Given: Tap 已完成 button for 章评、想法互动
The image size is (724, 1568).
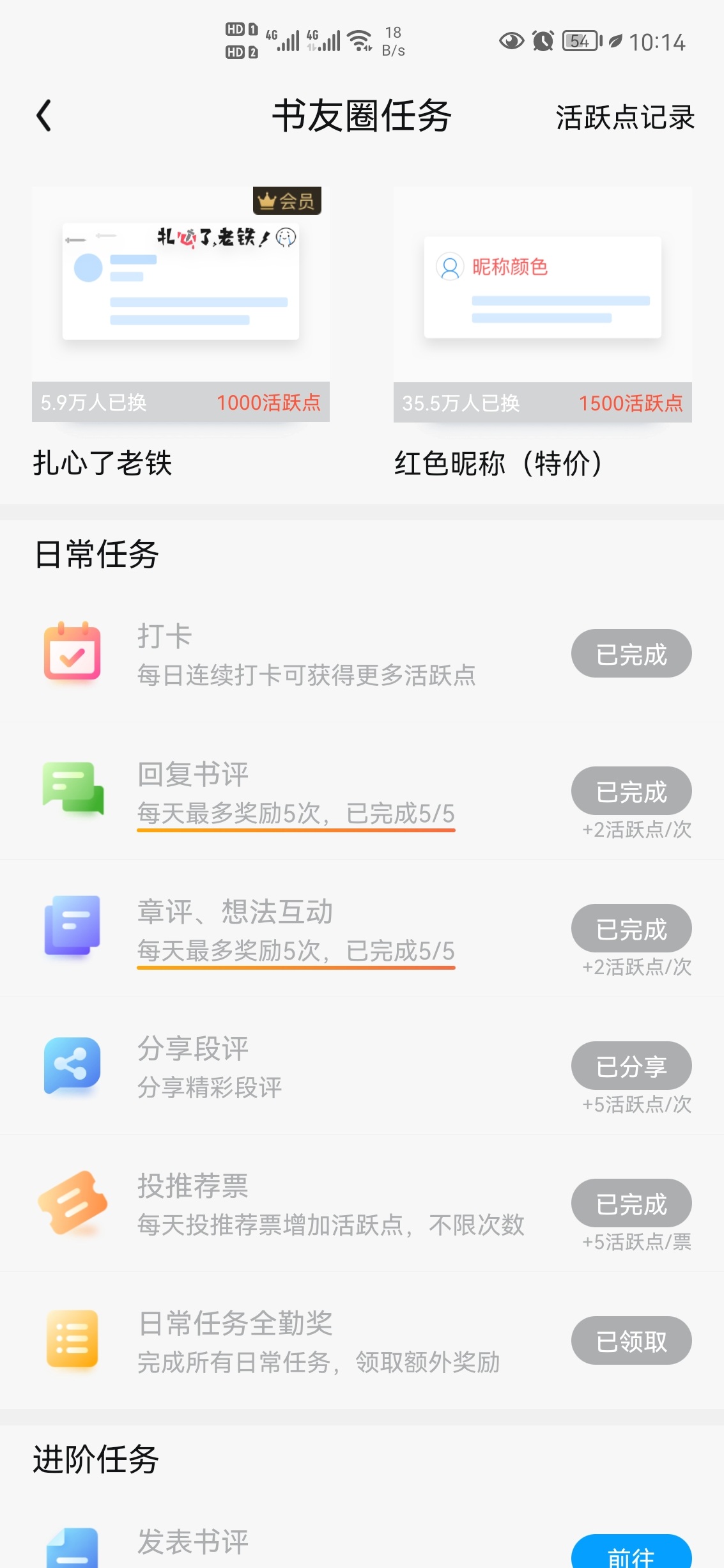Looking at the screenshot, I should click(x=631, y=929).
